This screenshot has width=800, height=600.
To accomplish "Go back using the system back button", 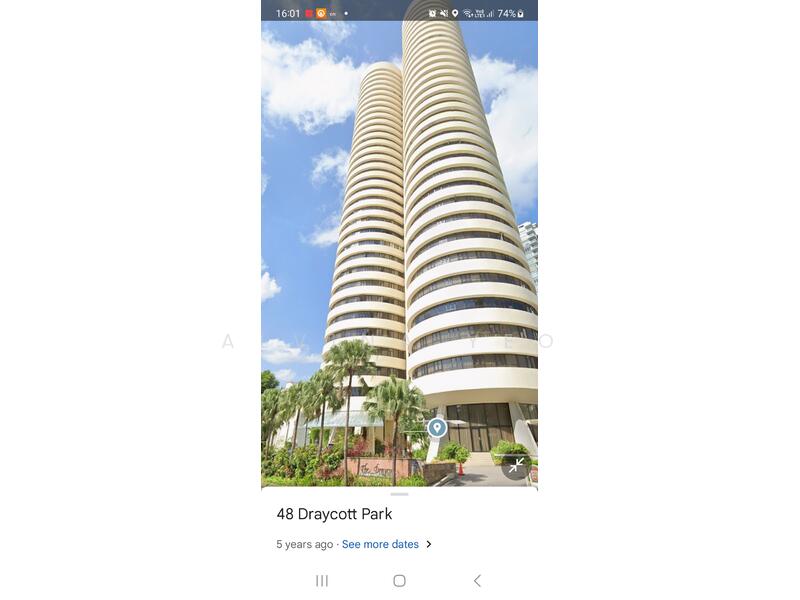I will 477,580.
